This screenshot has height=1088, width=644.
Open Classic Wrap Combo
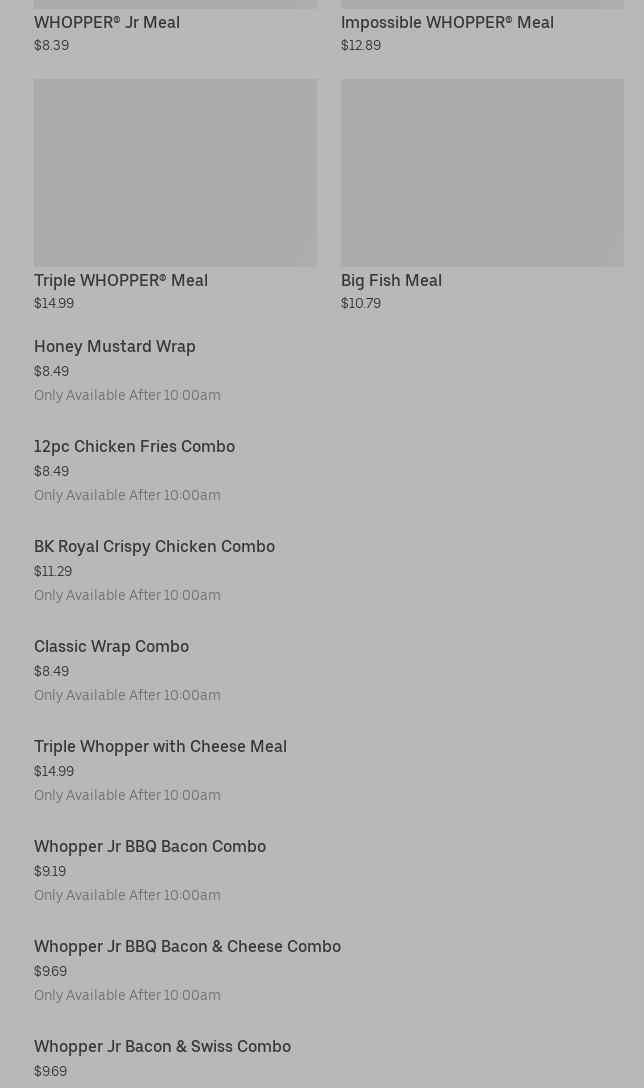tap(111, 647)
